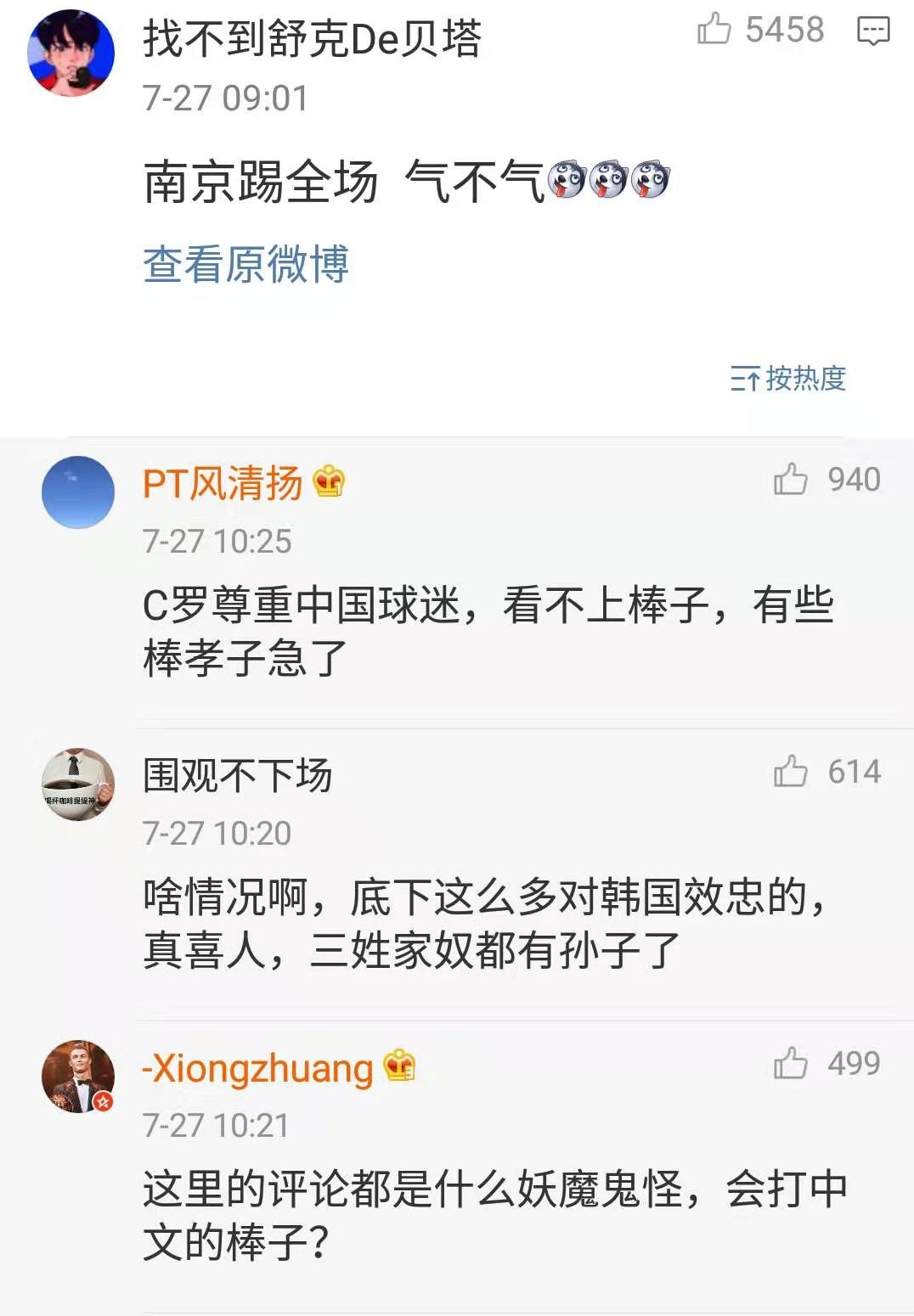
Task: Open PT风清扬's avatar picture
Action: (x=78, y=492)
